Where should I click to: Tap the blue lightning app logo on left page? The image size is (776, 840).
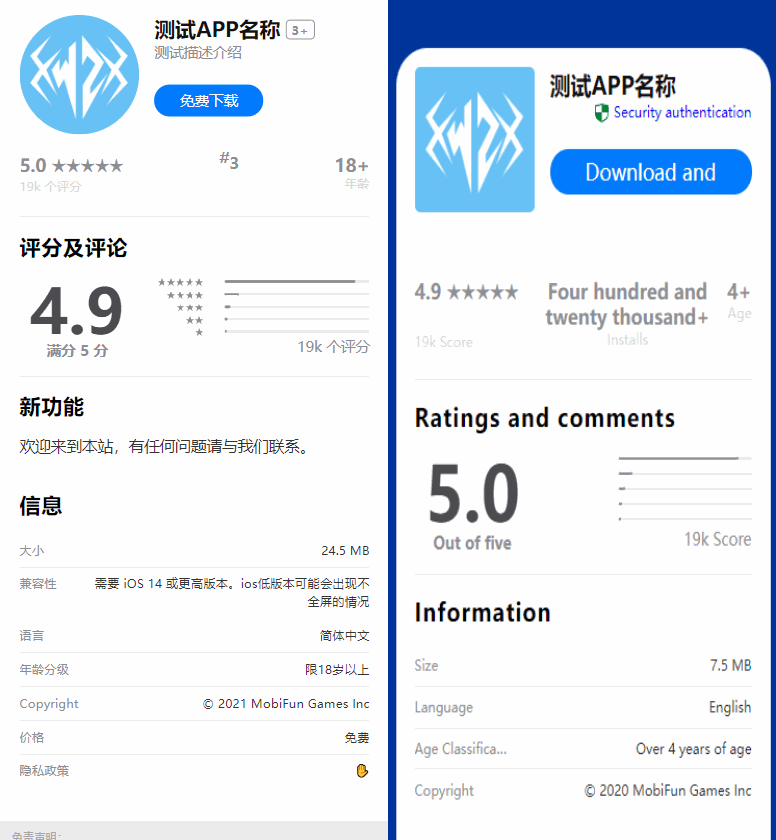[x=79, y=74]
